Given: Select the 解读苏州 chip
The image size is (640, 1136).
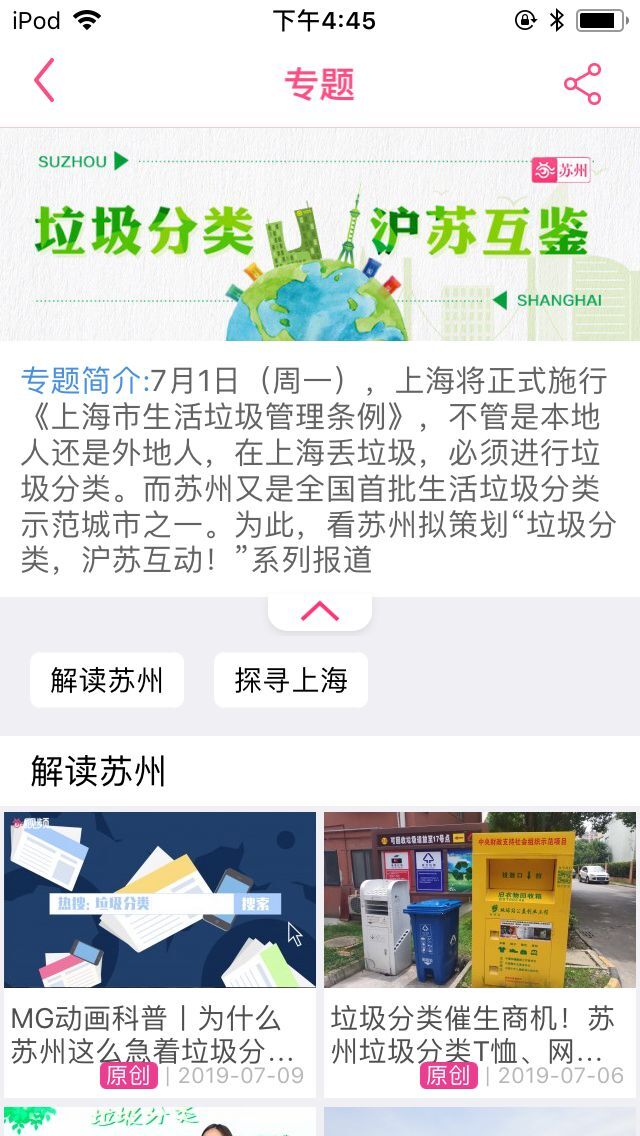Looking at the screenshot, I should [107, 680].
